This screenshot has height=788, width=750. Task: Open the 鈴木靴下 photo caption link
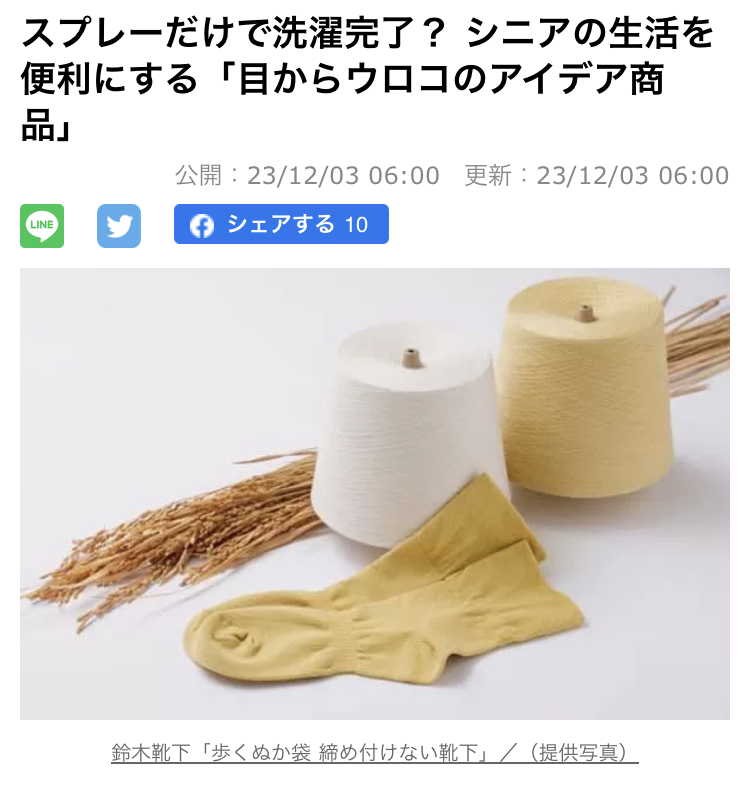[375, 753]
